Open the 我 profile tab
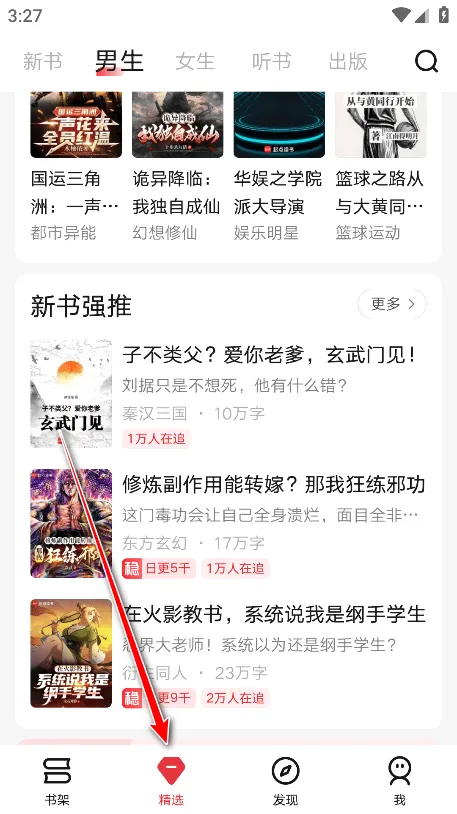Viewport: 457px width, 814px height. pyautogui.click(x=400, y=780)
